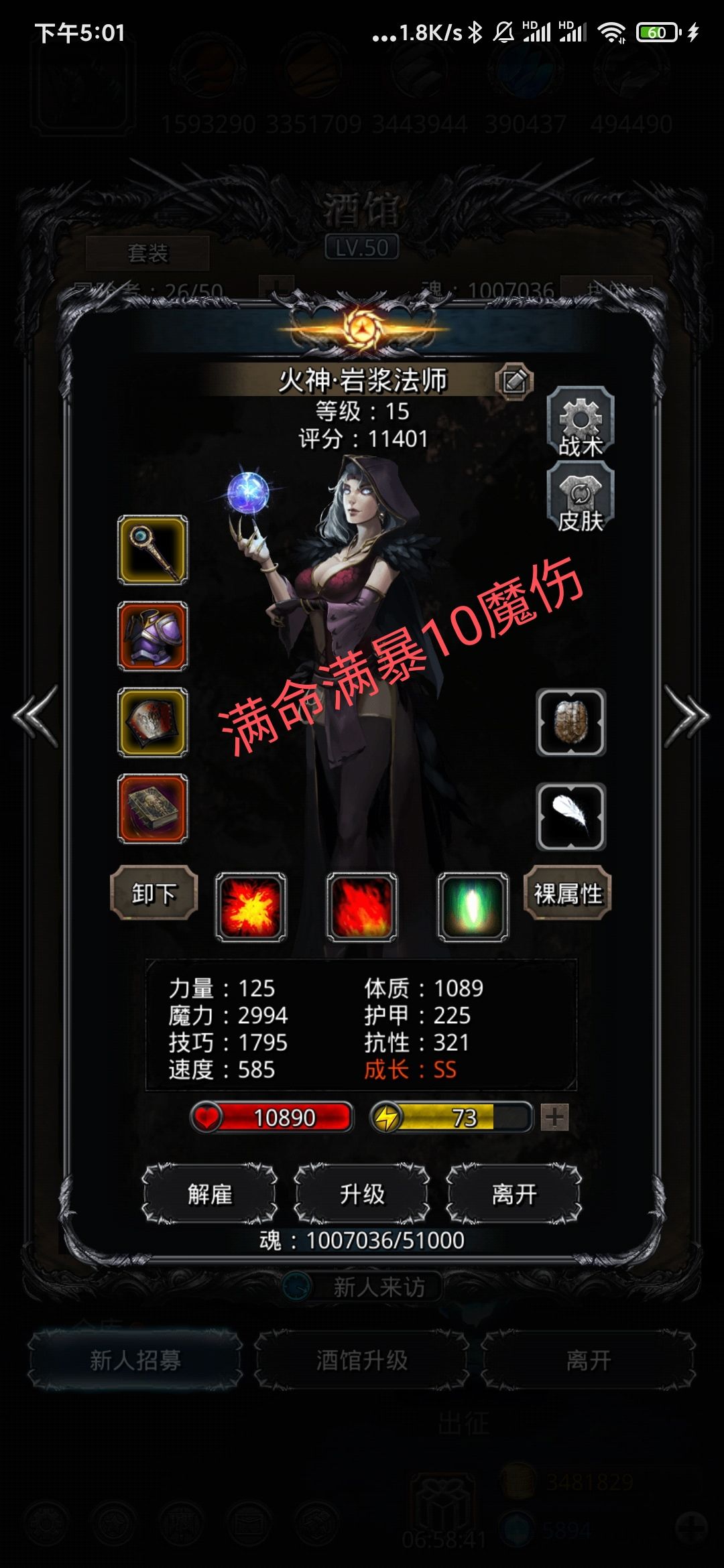Tap the plus button beside energy bar
This screenshot has height=1568, width=724.
[554, 1117]
